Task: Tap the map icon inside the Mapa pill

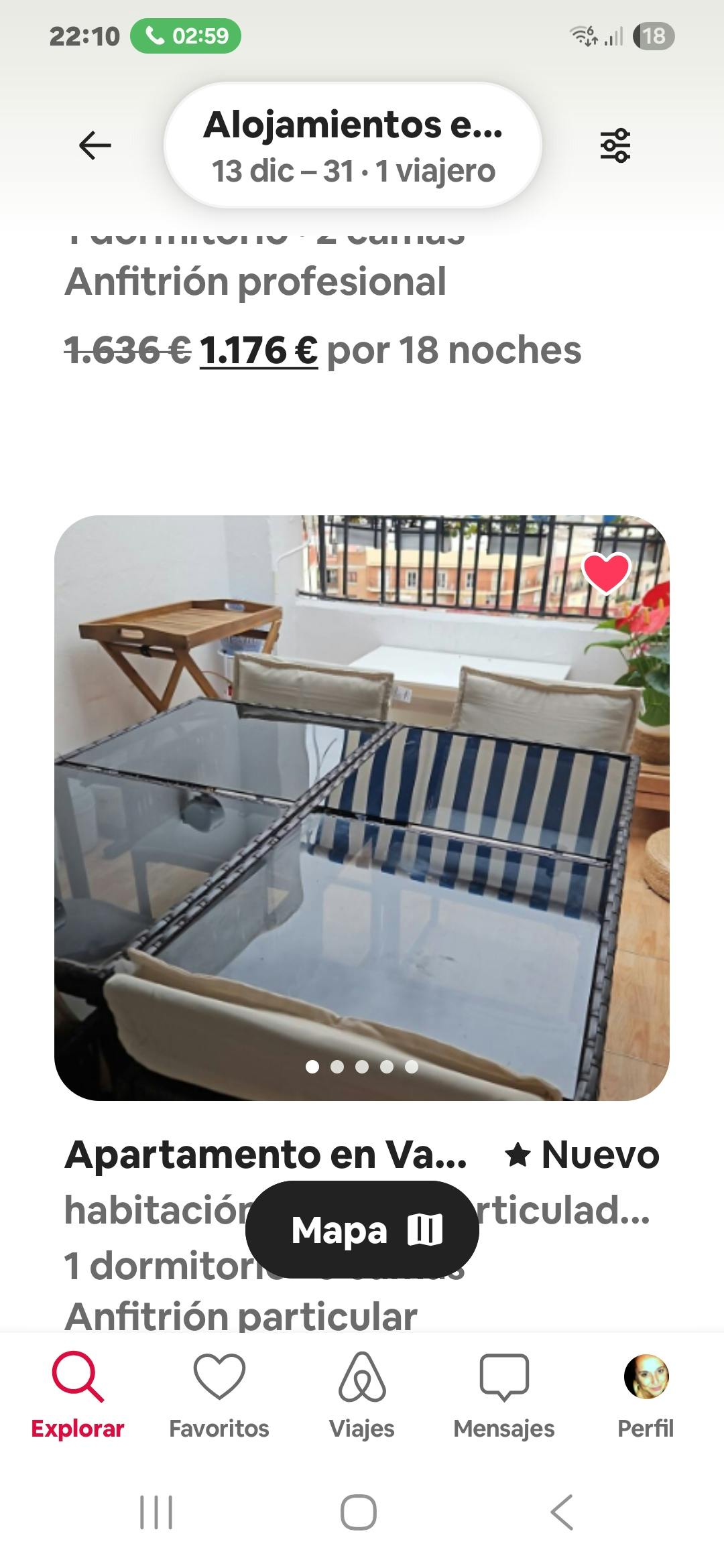Action: pyautogui.click(x=424, y=1228)
